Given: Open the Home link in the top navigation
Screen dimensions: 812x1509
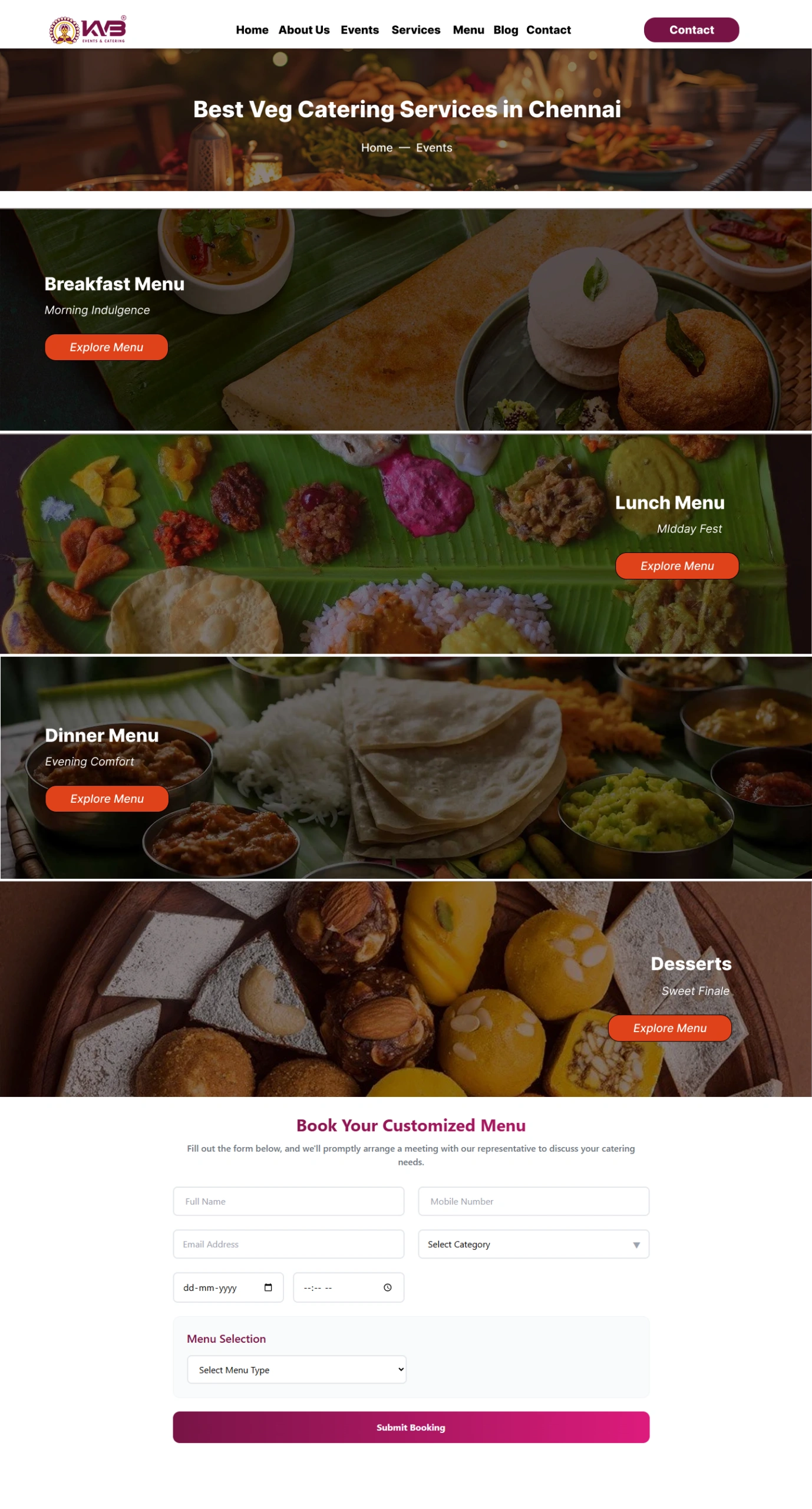Looking at the screenshot, I should tap(252, 30).
